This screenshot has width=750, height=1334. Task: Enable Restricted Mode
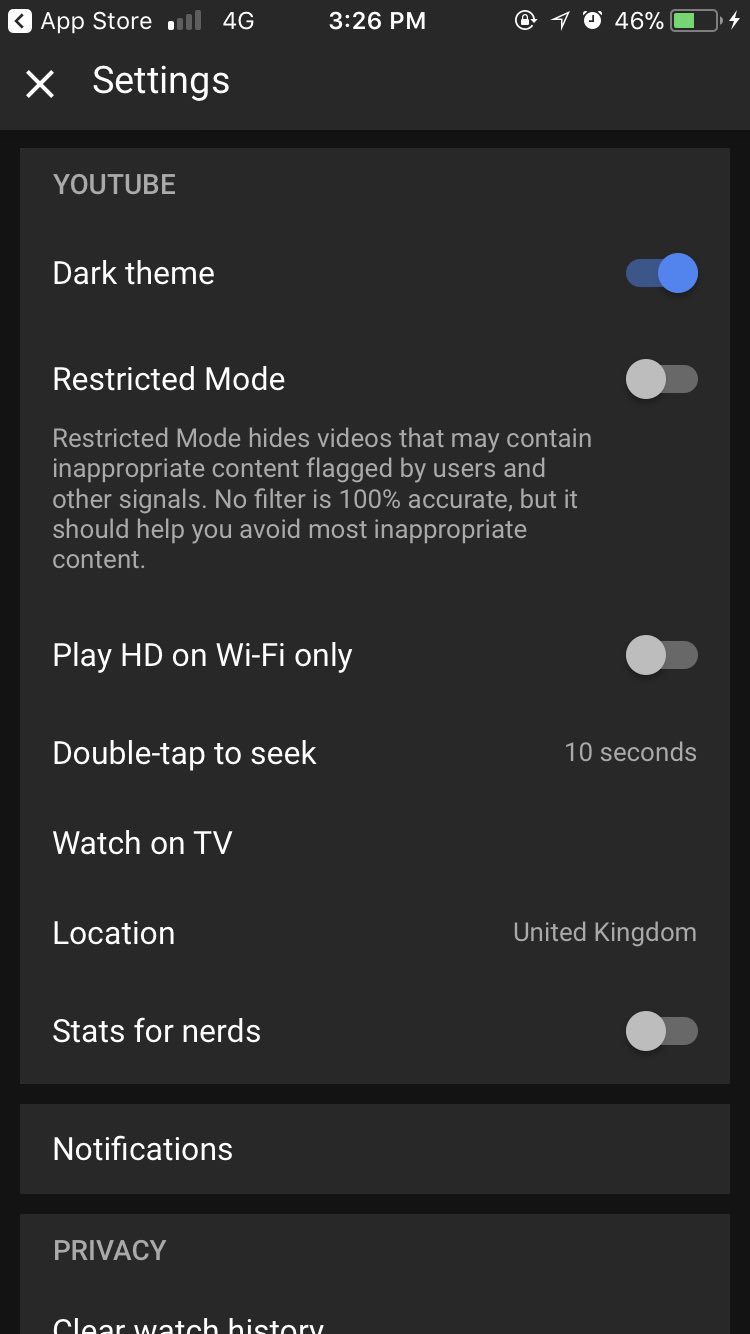[661, 379]
